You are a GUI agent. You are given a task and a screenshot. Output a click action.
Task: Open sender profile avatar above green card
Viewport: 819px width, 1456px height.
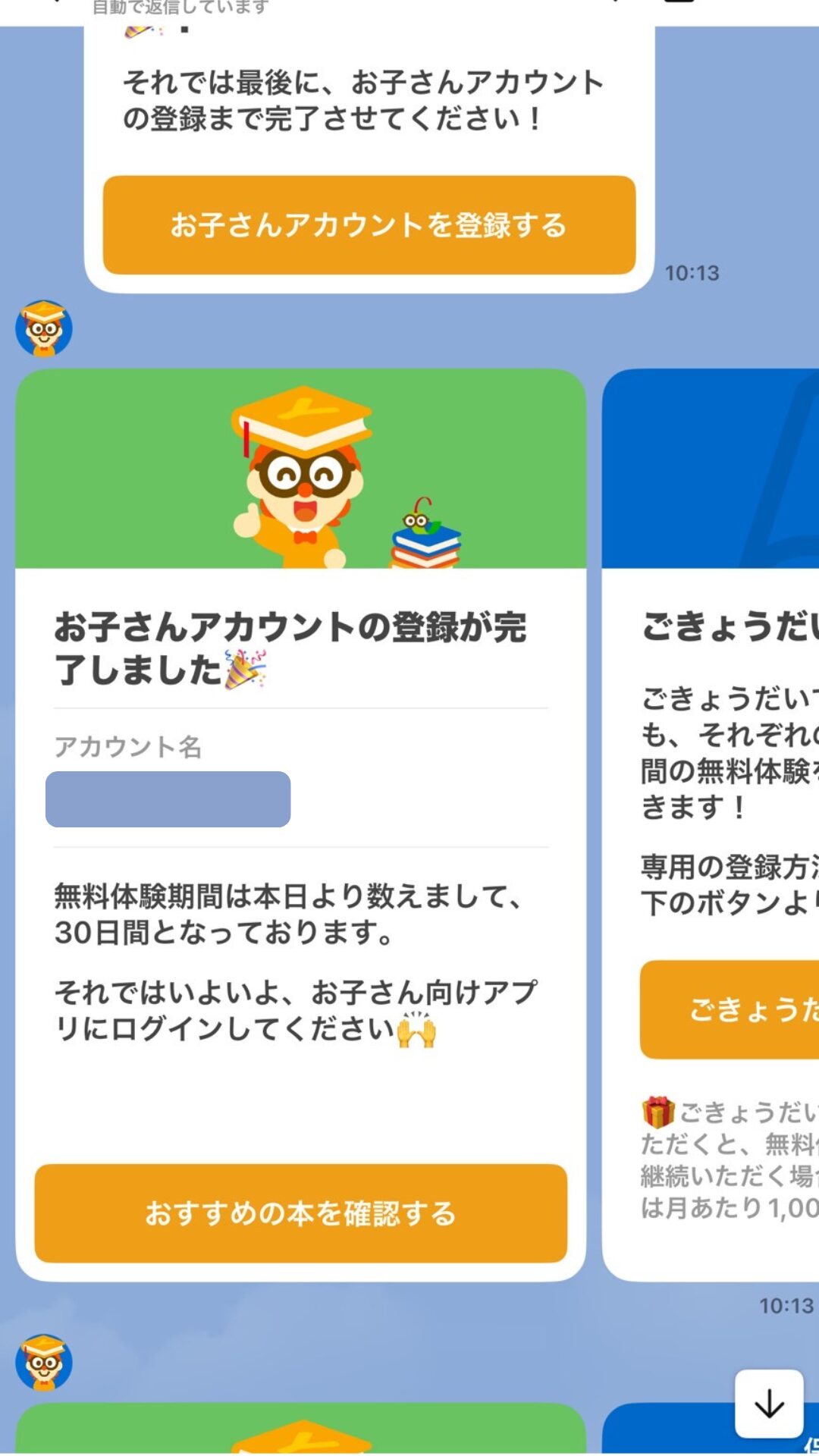pyautogui.click(x=44, y=328)
